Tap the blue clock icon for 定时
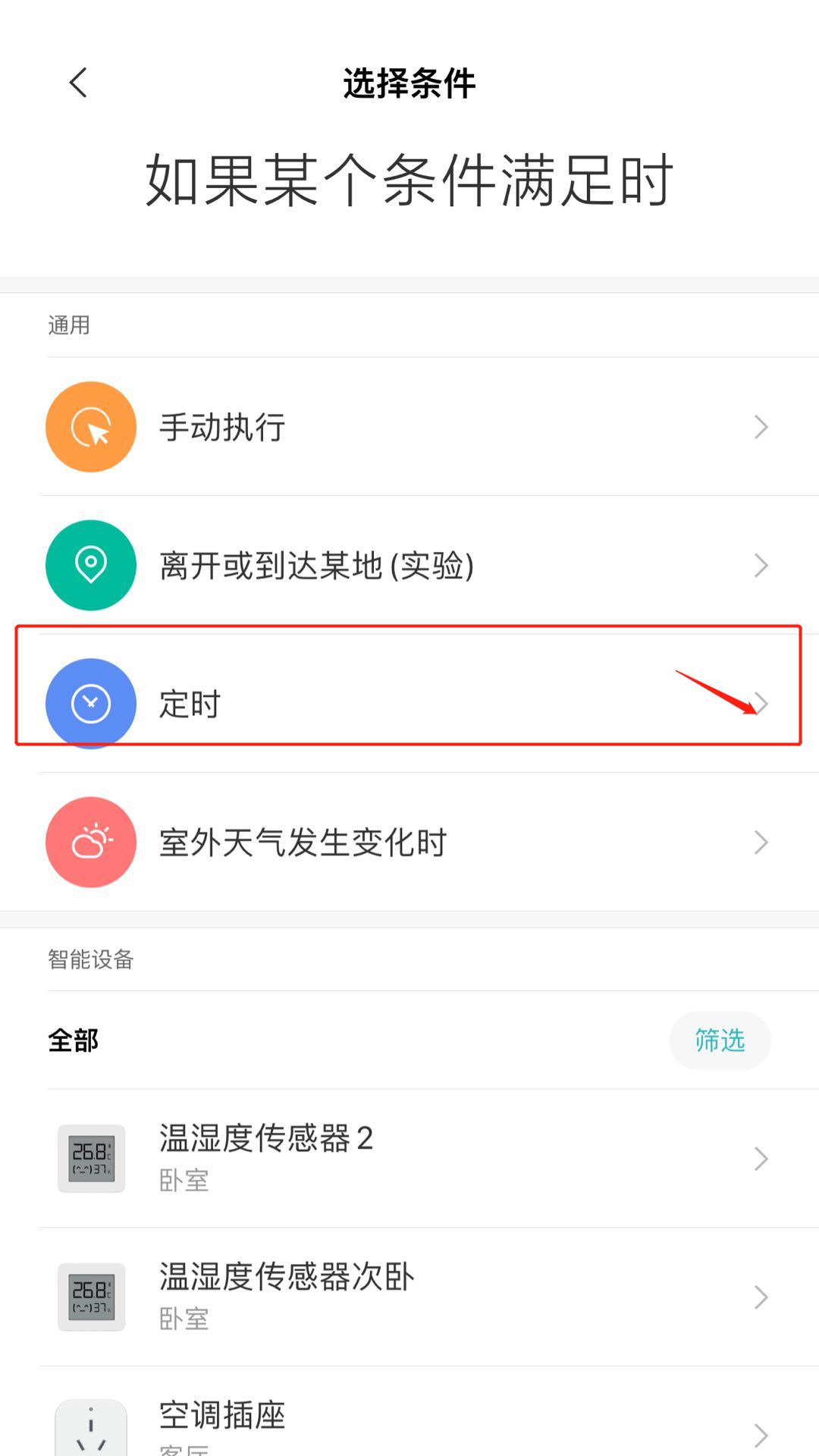This screenshot has width=819, height=1456. 90,704
